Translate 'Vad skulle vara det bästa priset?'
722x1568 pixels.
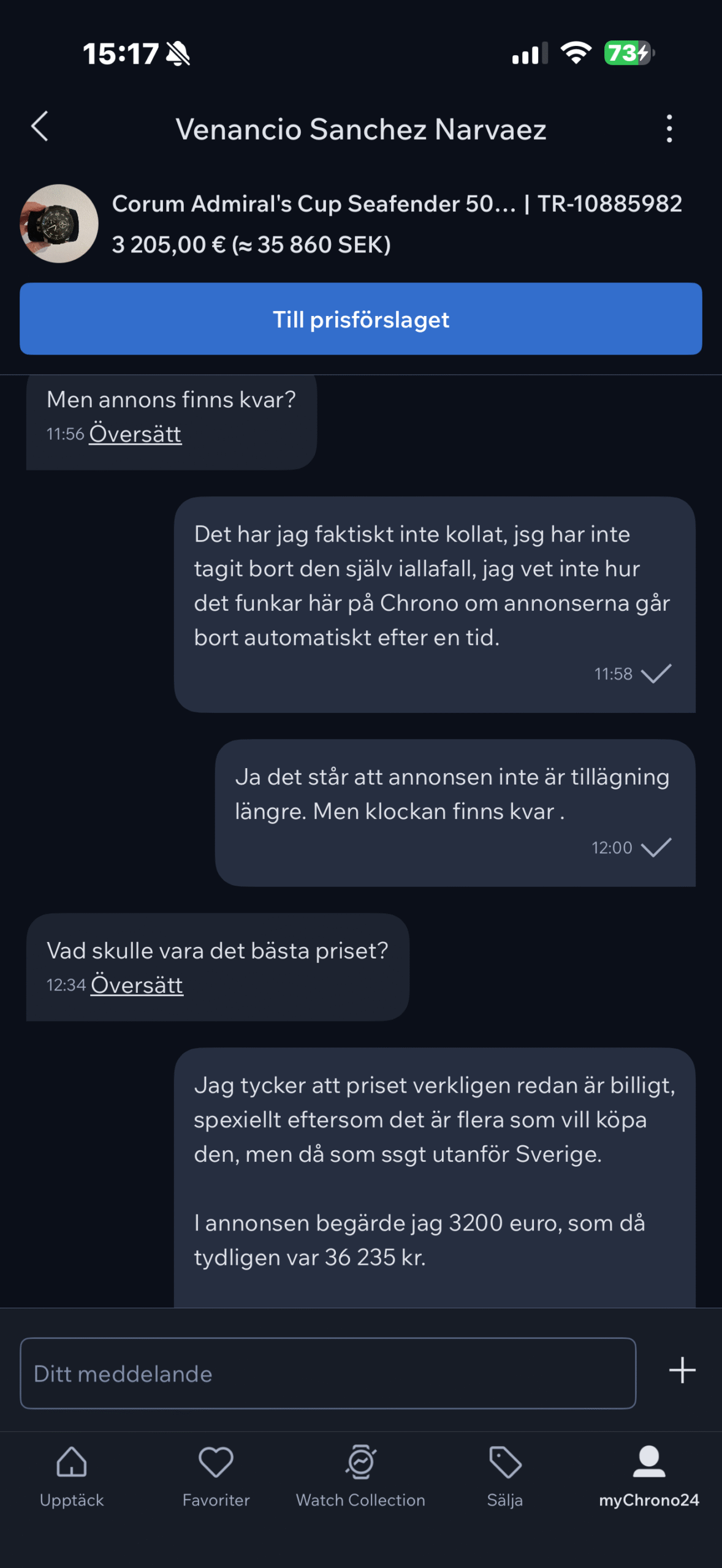(137, 986)
